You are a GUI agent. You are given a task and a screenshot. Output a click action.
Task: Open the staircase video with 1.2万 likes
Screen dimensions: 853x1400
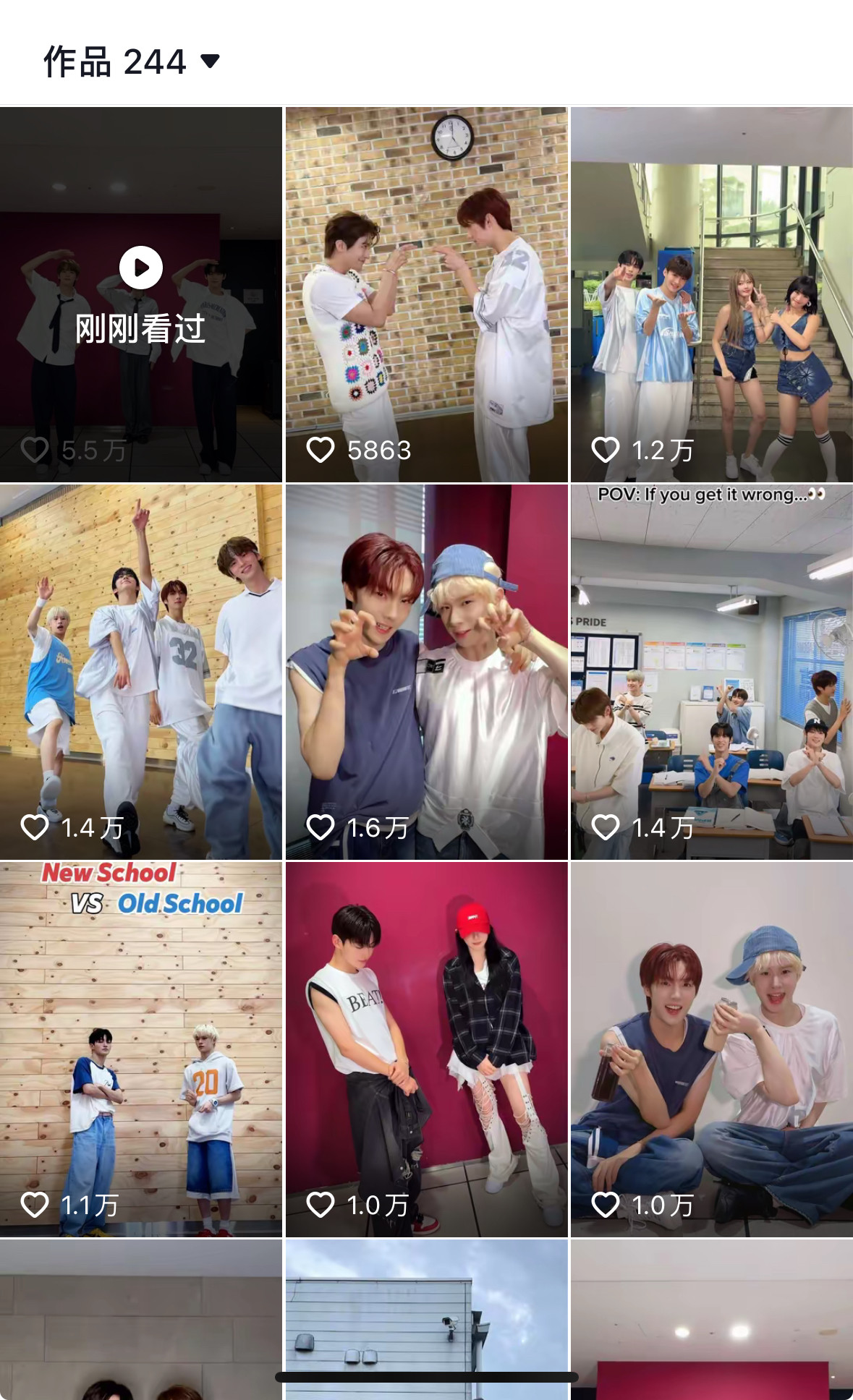pos(712,294)
